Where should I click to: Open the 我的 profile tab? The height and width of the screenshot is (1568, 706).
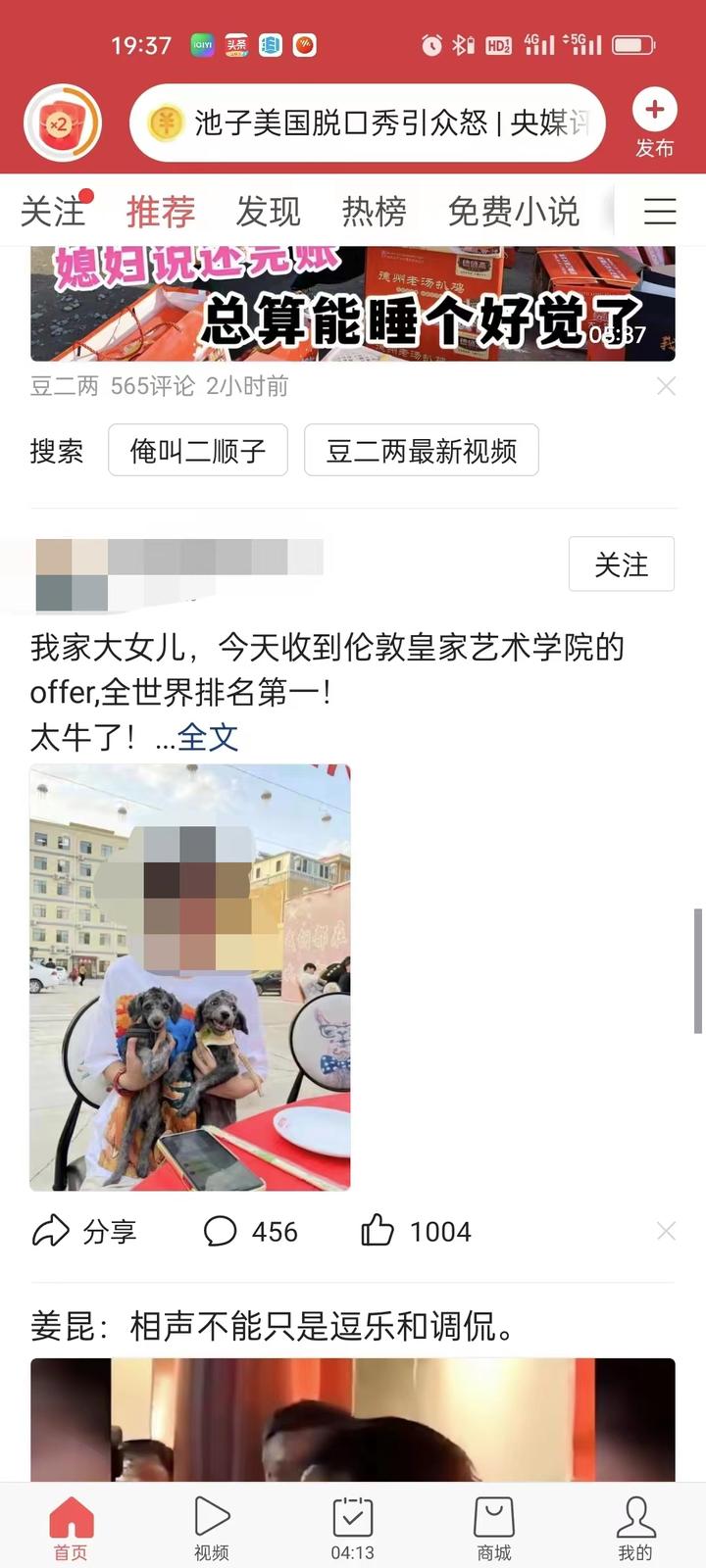635,1528
